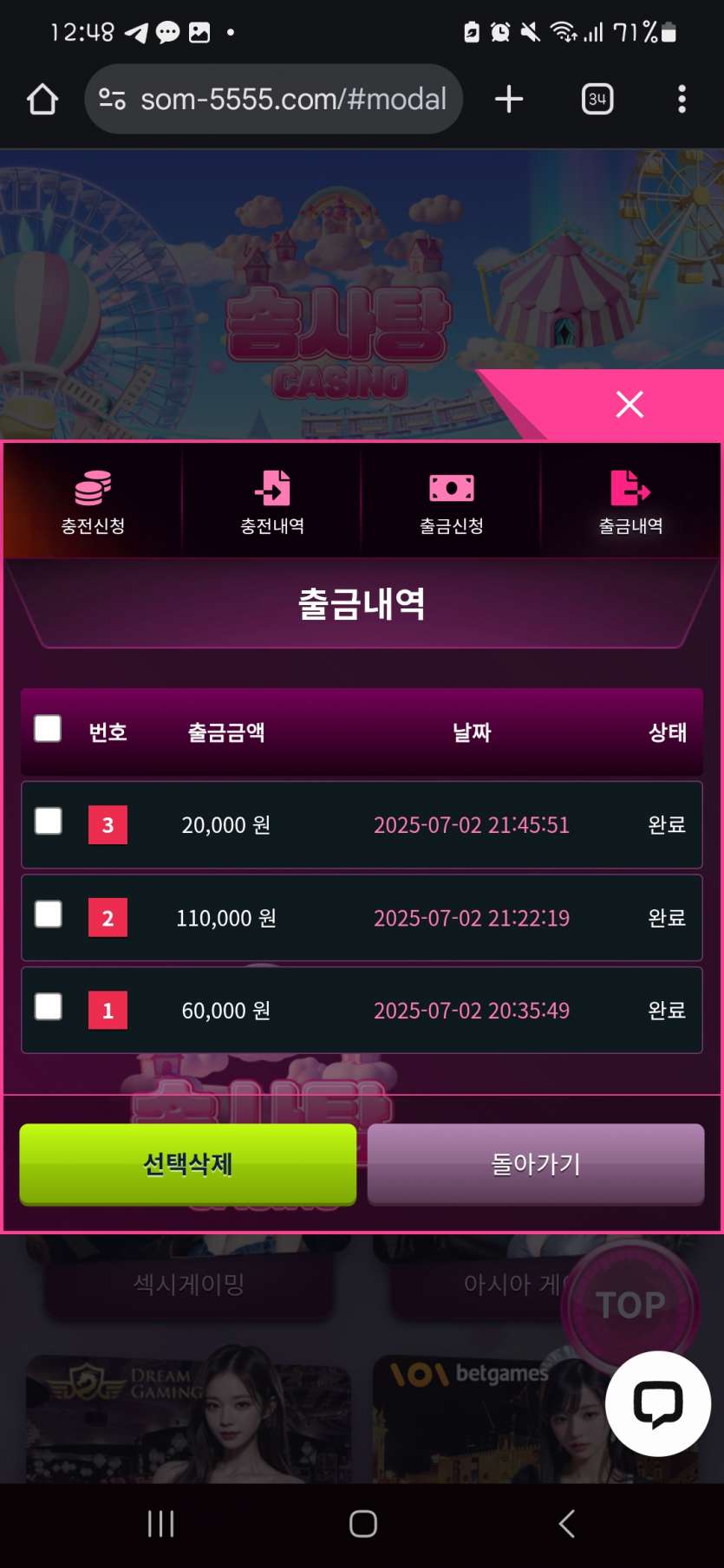Switch to the 출금신청 tab
Screen dimensions: 724x1568
(x=452, y=501)
